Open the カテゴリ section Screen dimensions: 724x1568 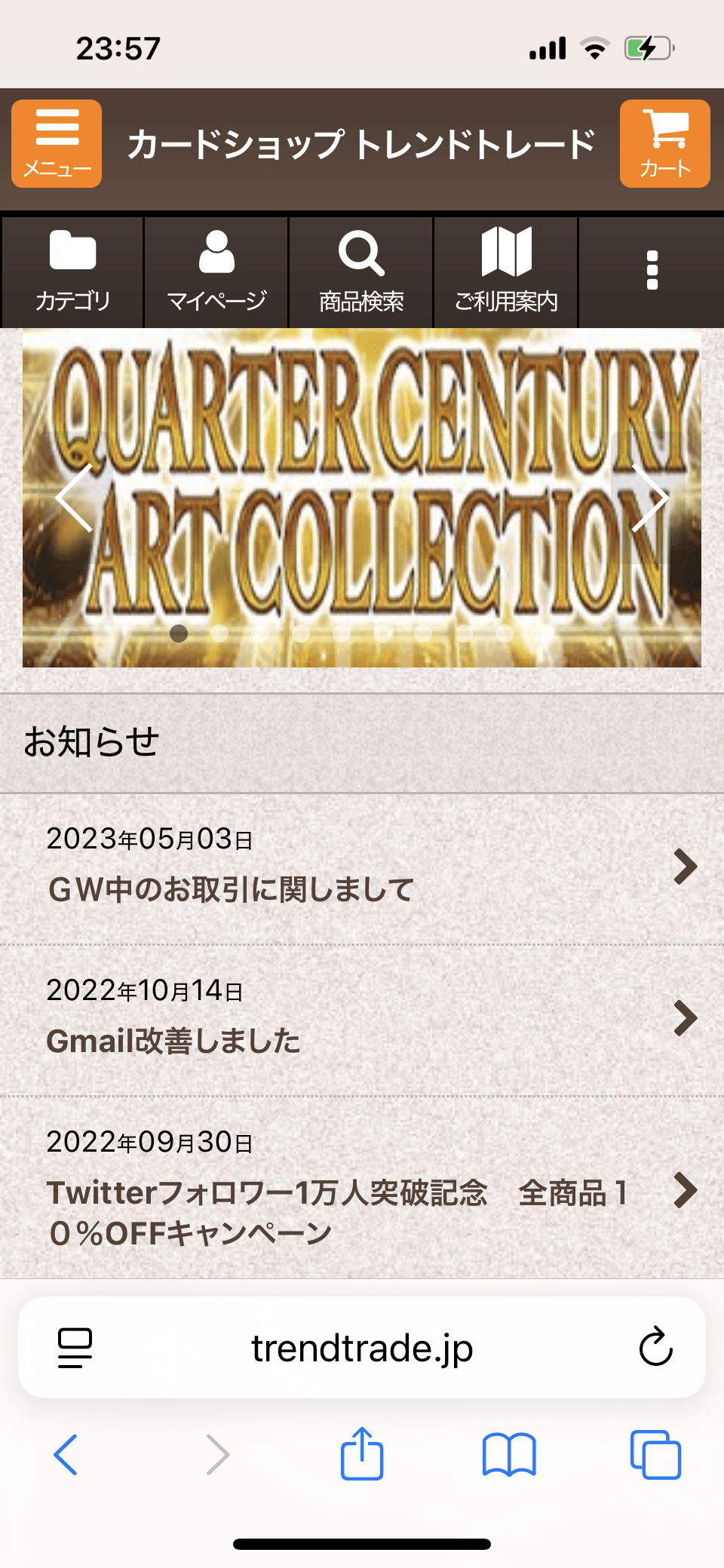coord(72,272)
